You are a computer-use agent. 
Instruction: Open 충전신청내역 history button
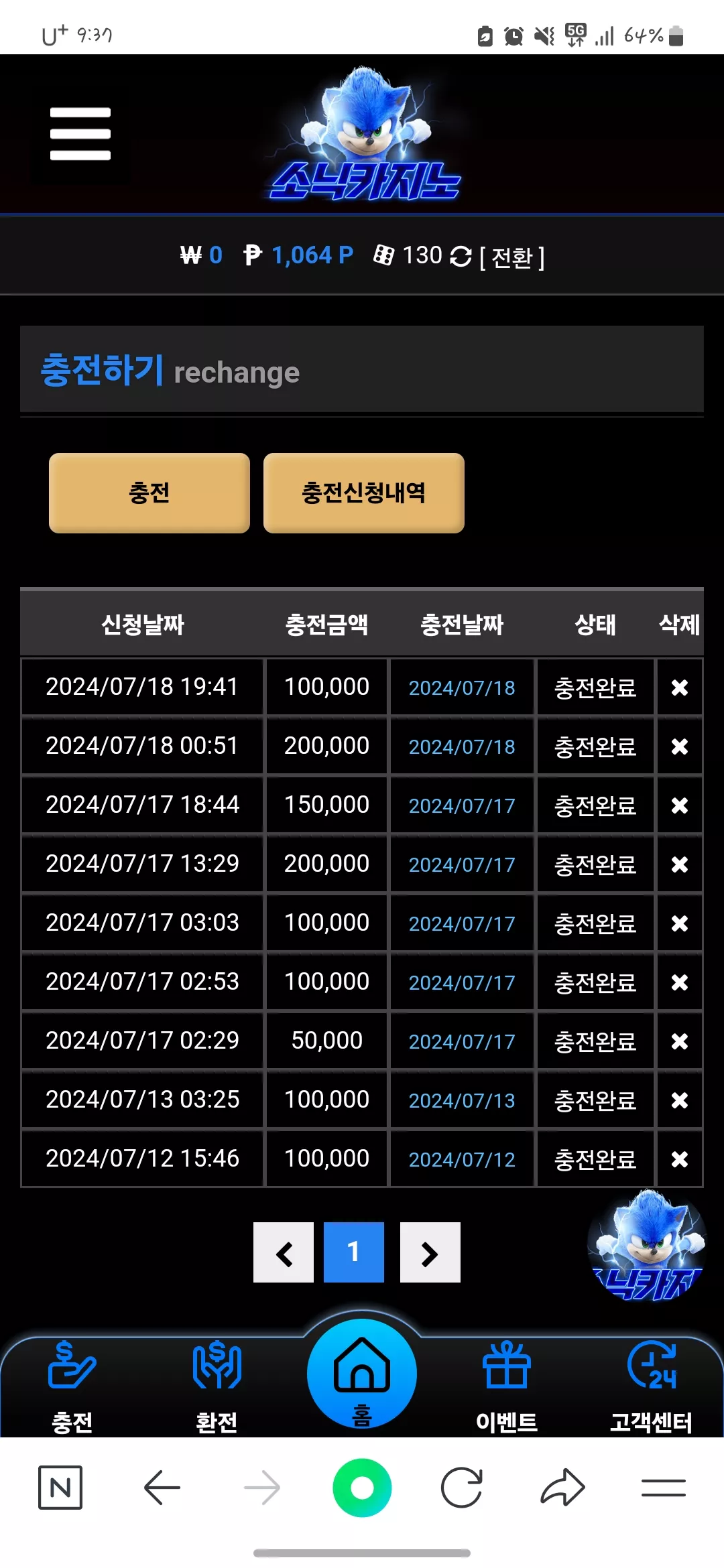[364, 493]
